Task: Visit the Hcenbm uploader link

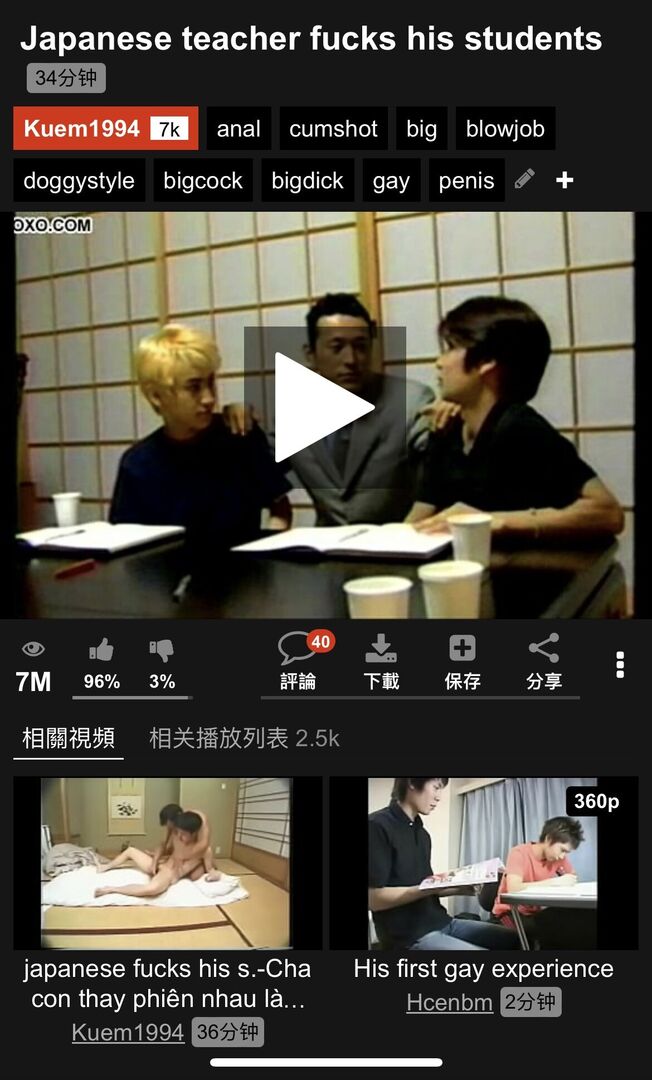Action: pos(449,1002)
